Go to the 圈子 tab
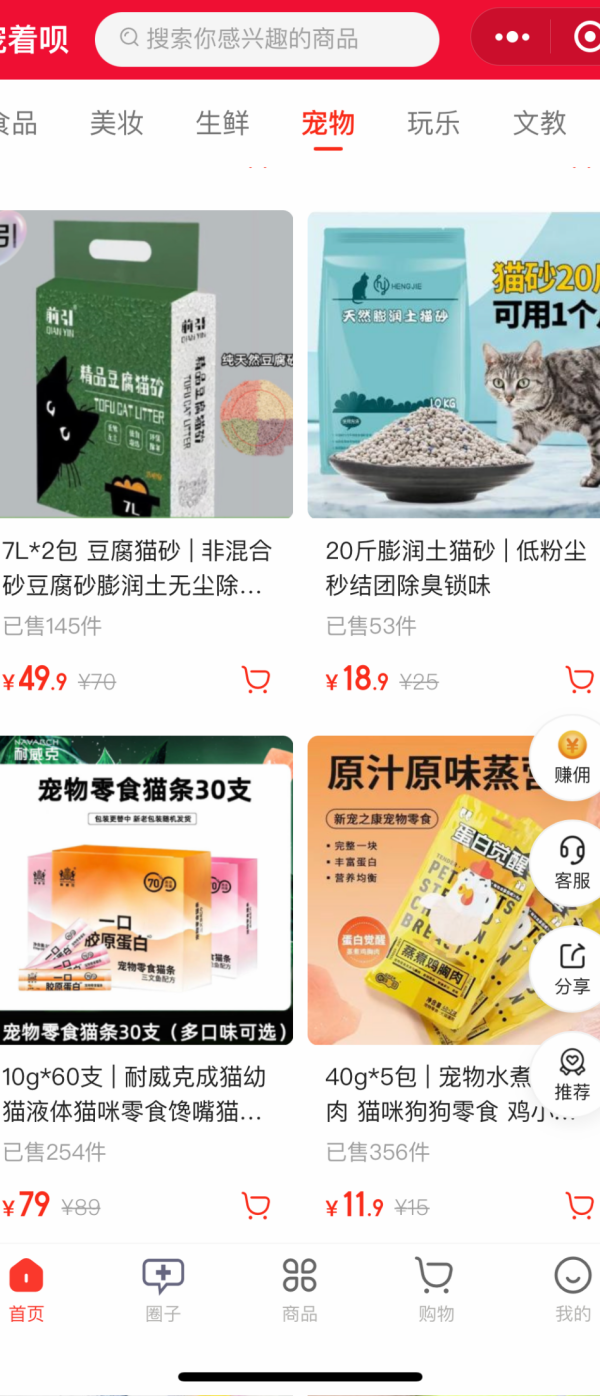600x1396 pixels. pos(162,1290)
